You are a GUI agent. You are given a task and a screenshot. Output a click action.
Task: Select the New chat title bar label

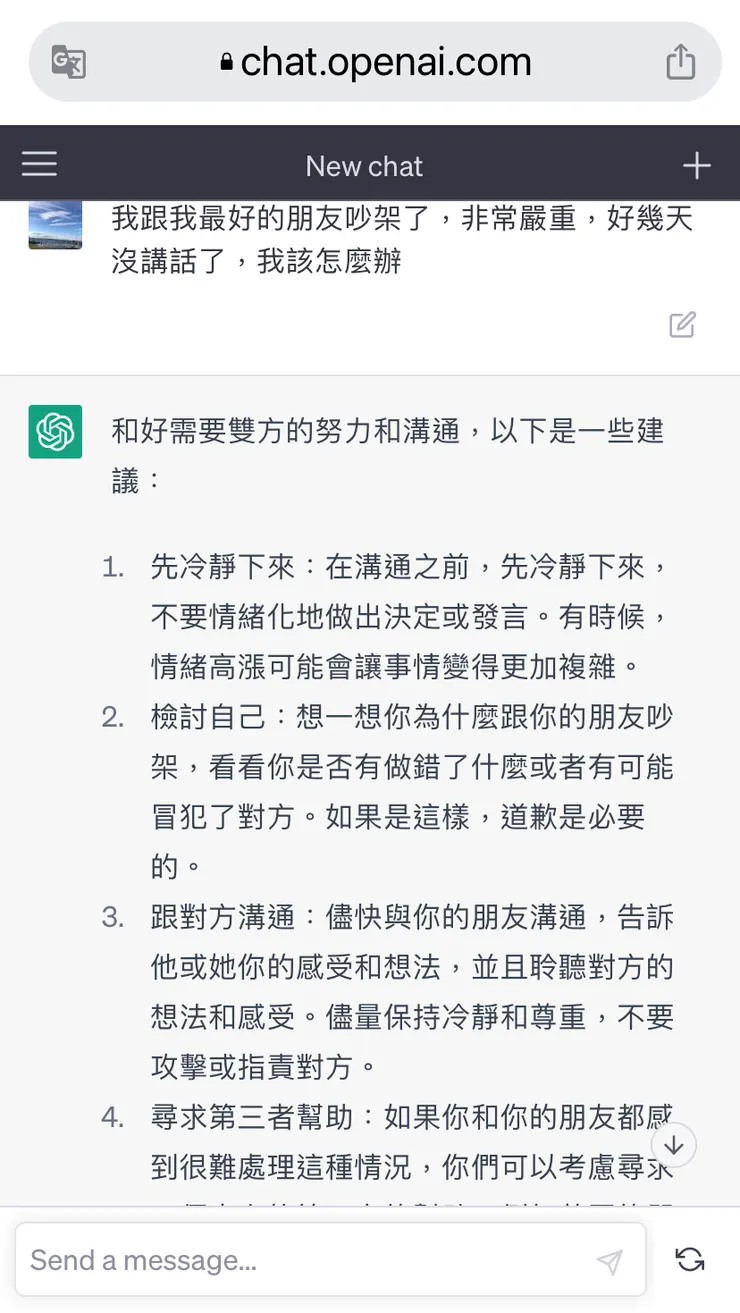click(364, 164)
